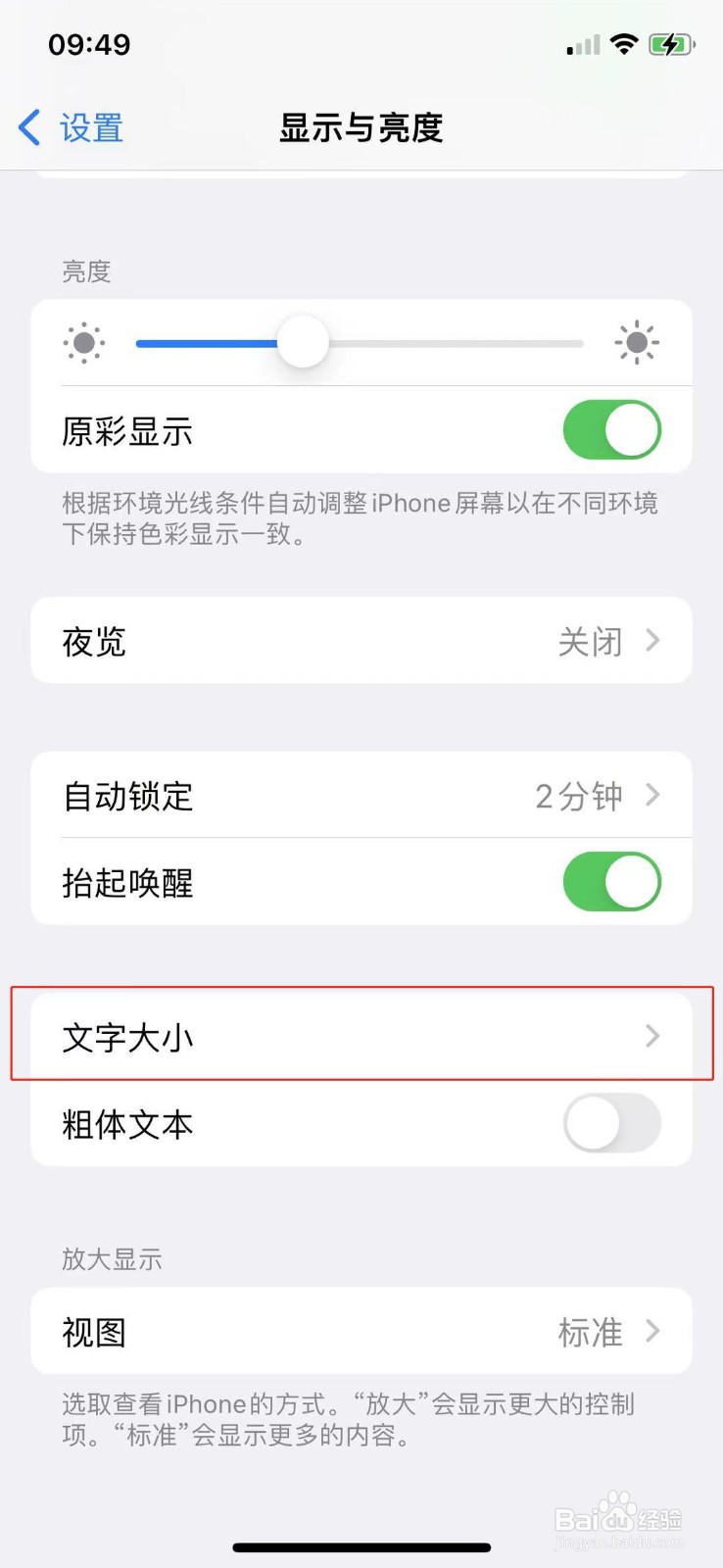Tap the cellular signal icon

click(x=582, y=43)
